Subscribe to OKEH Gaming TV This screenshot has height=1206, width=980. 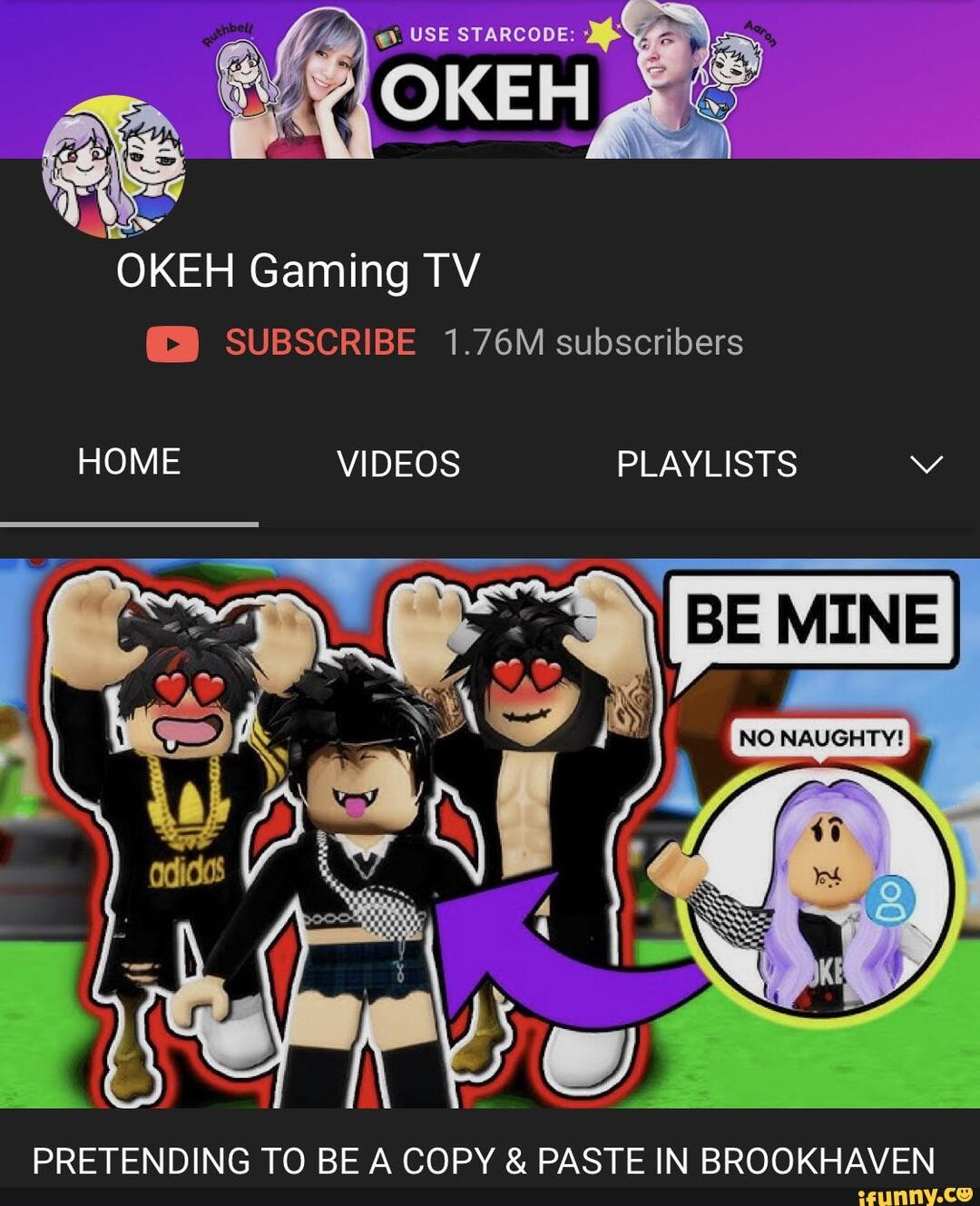click(319, 343)
